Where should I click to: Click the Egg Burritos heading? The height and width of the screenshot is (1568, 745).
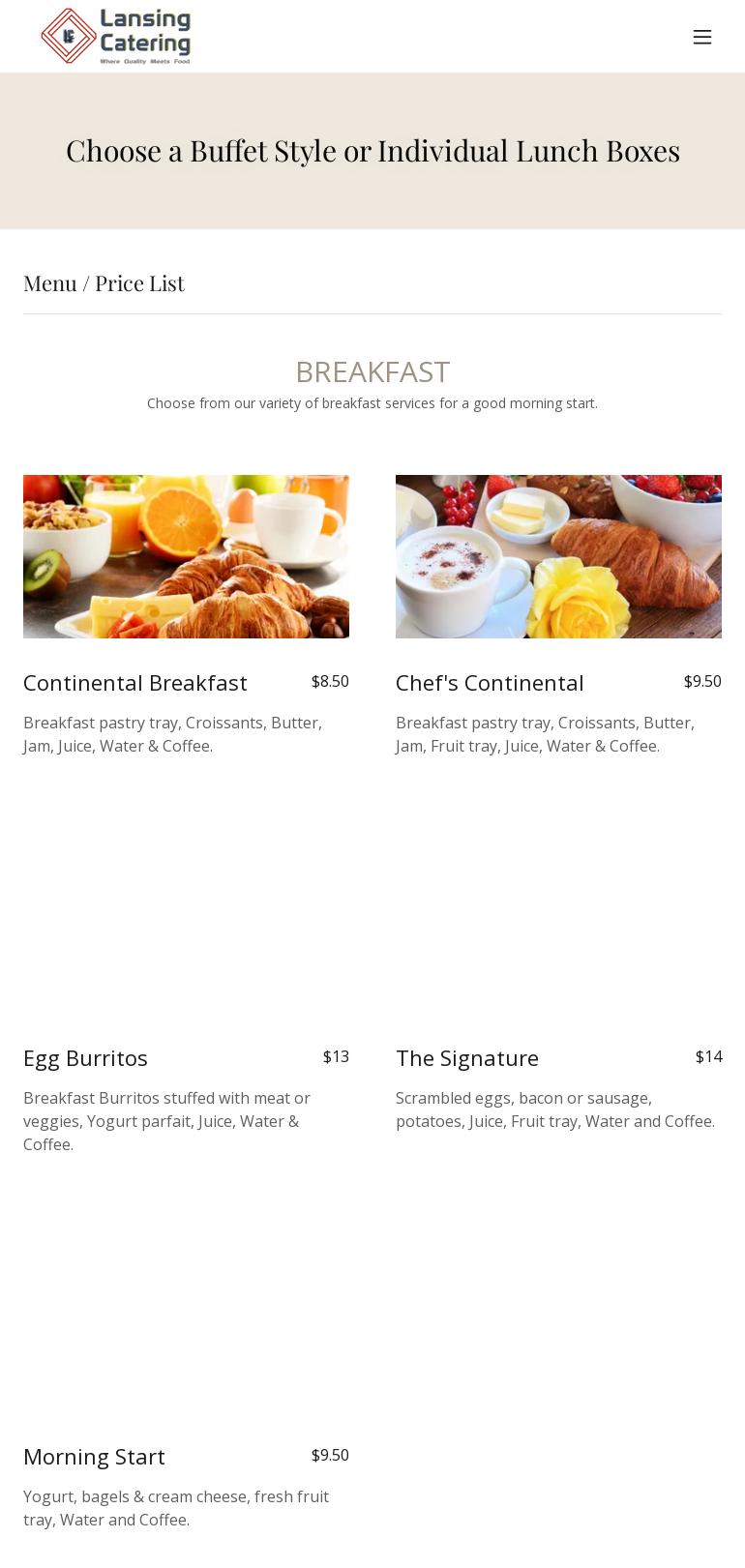[x=85, y=1058]
